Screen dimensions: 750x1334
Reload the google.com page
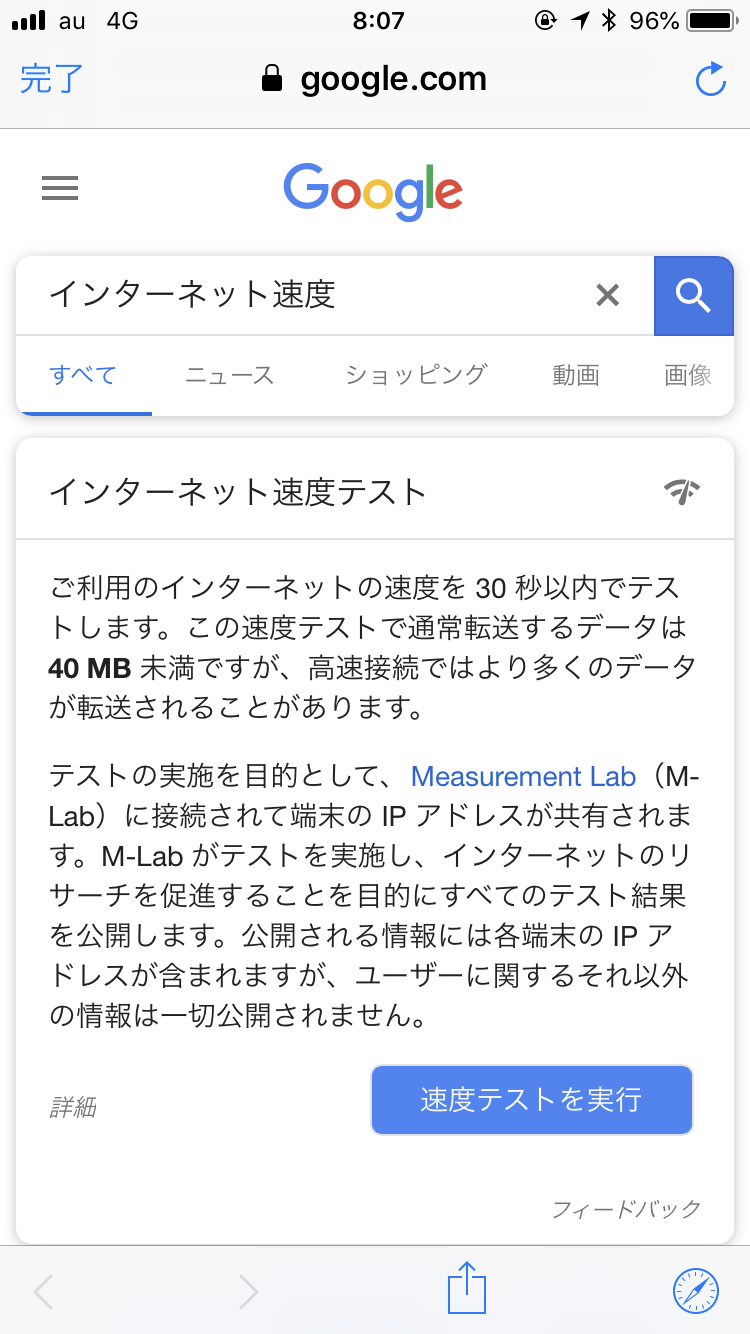pyautogui.click(x=710, y=80)
